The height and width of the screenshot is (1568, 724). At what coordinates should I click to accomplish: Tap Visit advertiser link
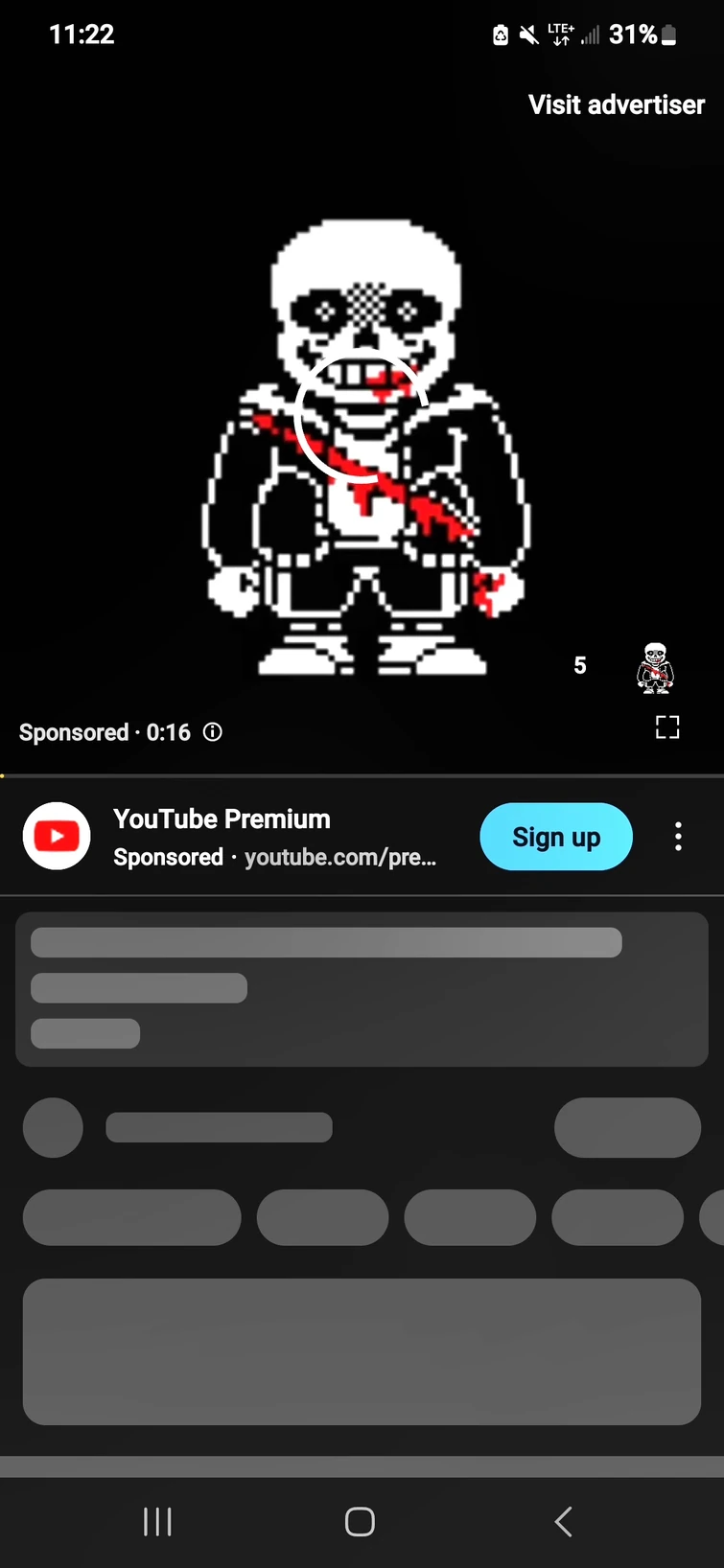(x=616, y=104)
